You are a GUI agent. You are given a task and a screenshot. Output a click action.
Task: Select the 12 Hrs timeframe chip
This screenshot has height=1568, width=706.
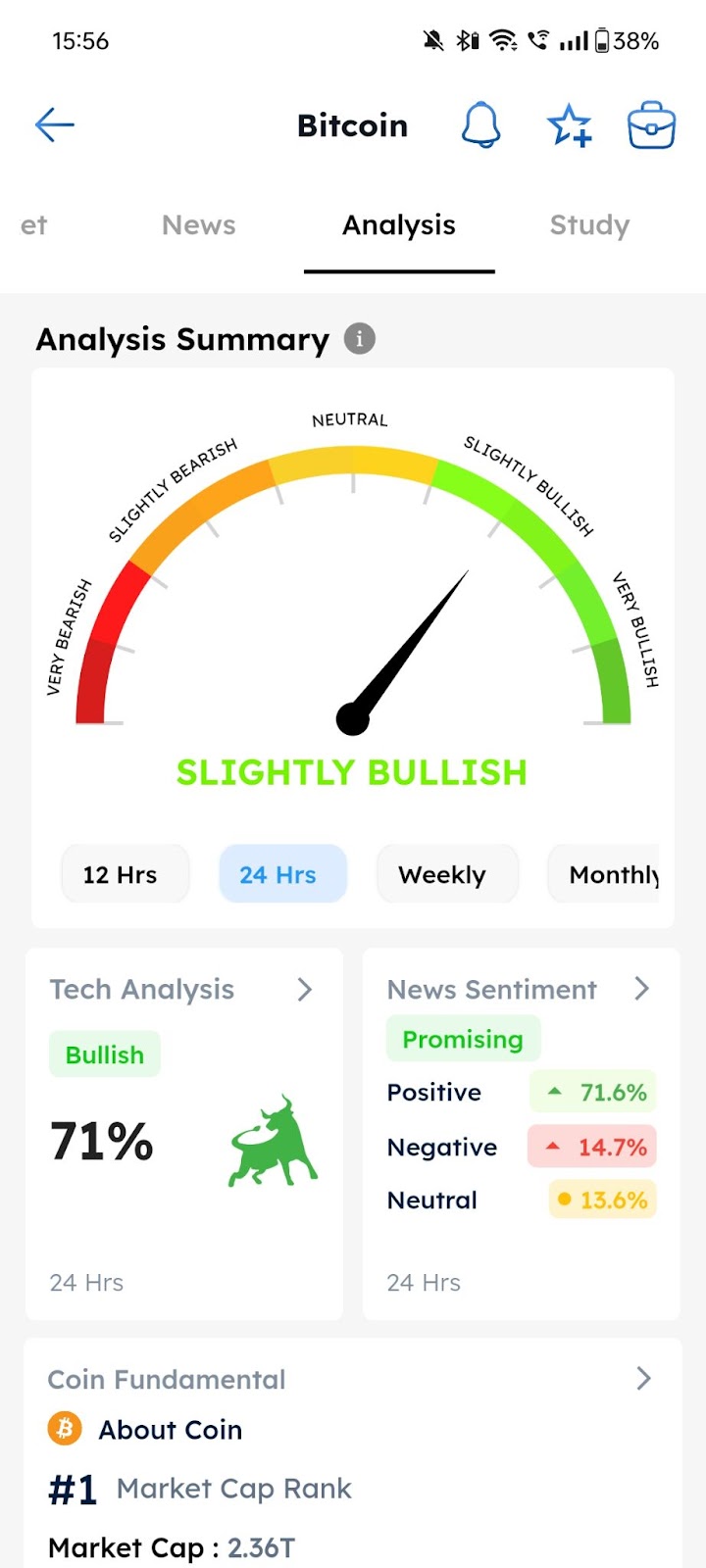pos(121,874)
